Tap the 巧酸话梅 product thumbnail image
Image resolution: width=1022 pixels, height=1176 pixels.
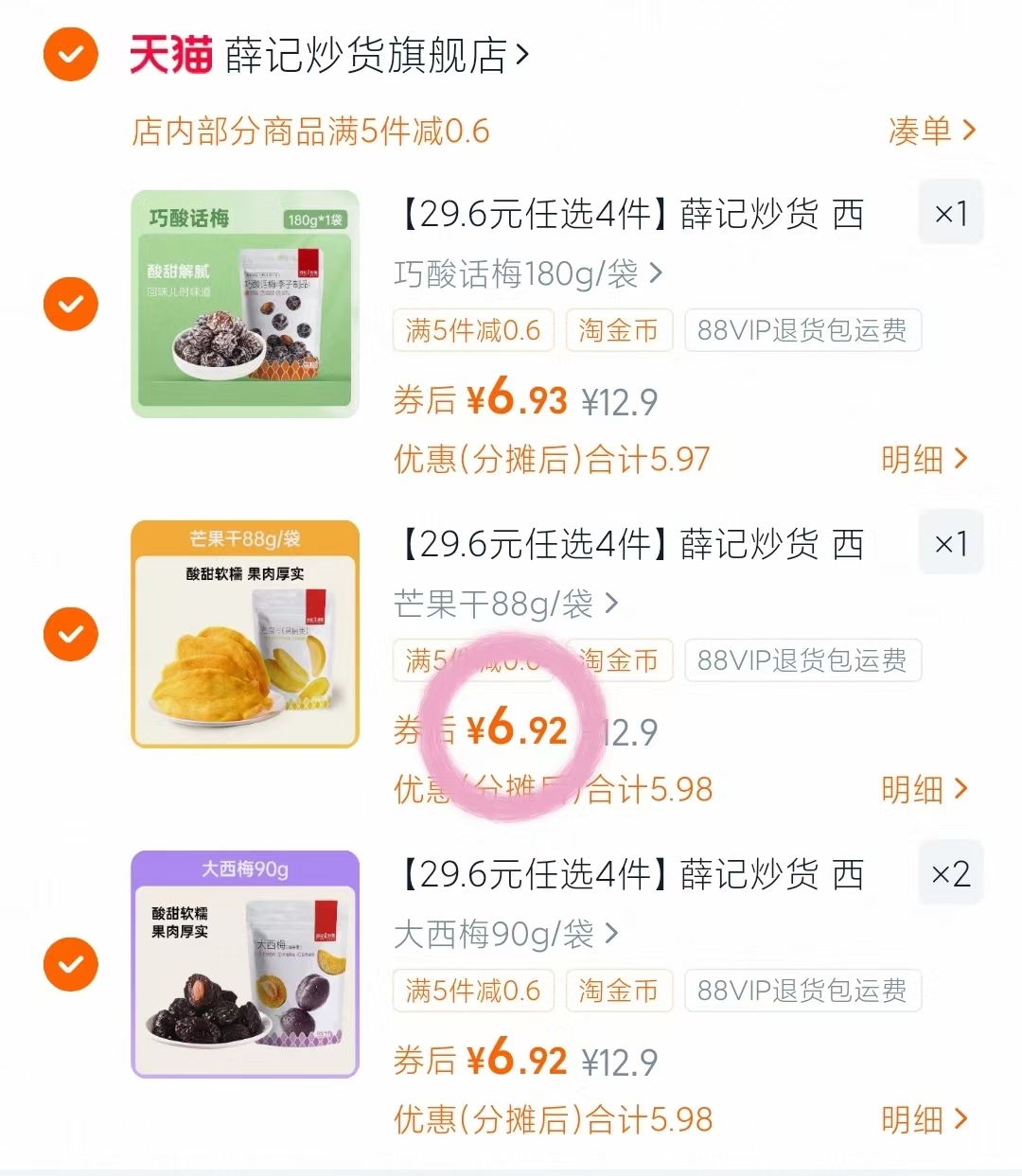[x=244, y=304]
